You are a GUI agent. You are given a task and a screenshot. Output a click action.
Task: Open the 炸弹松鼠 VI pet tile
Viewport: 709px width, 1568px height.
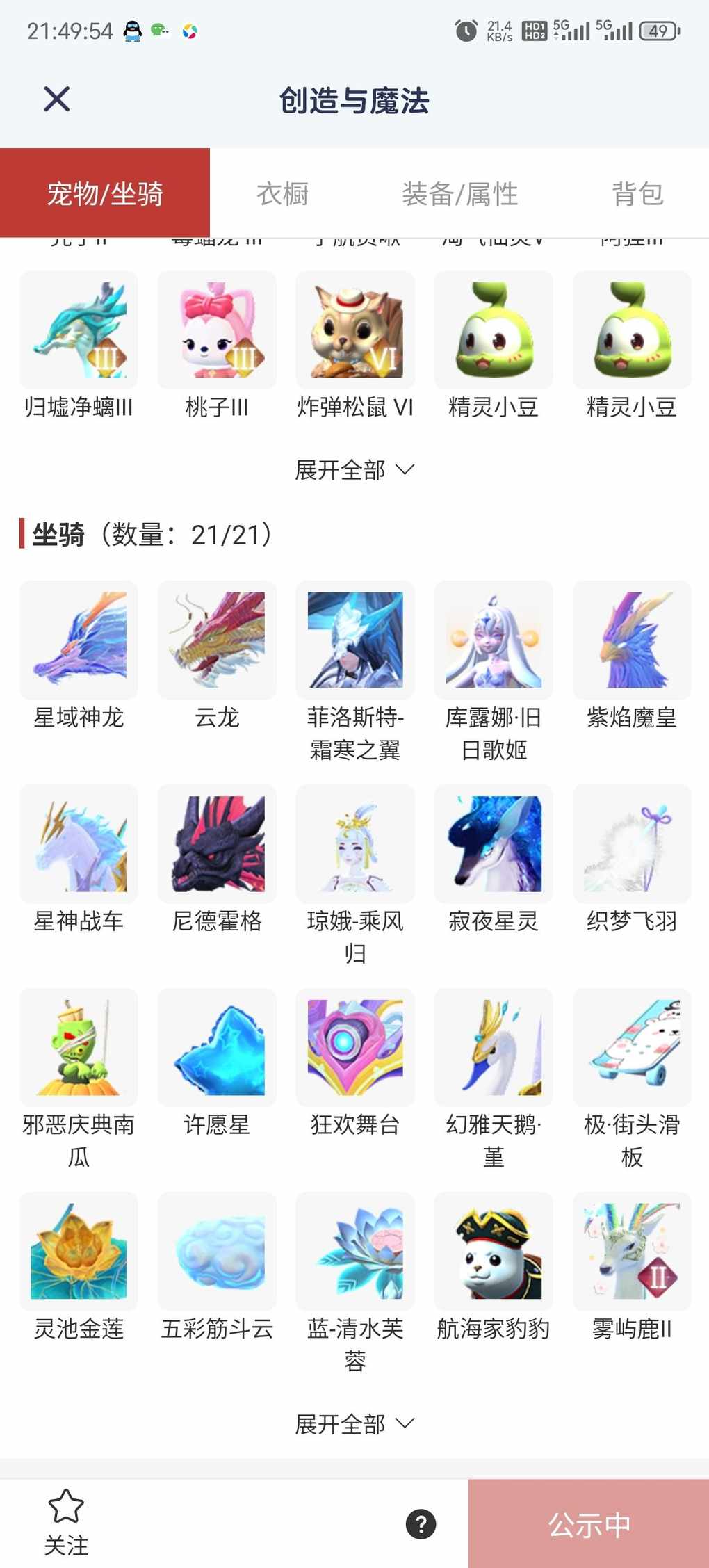pos(355,331)
